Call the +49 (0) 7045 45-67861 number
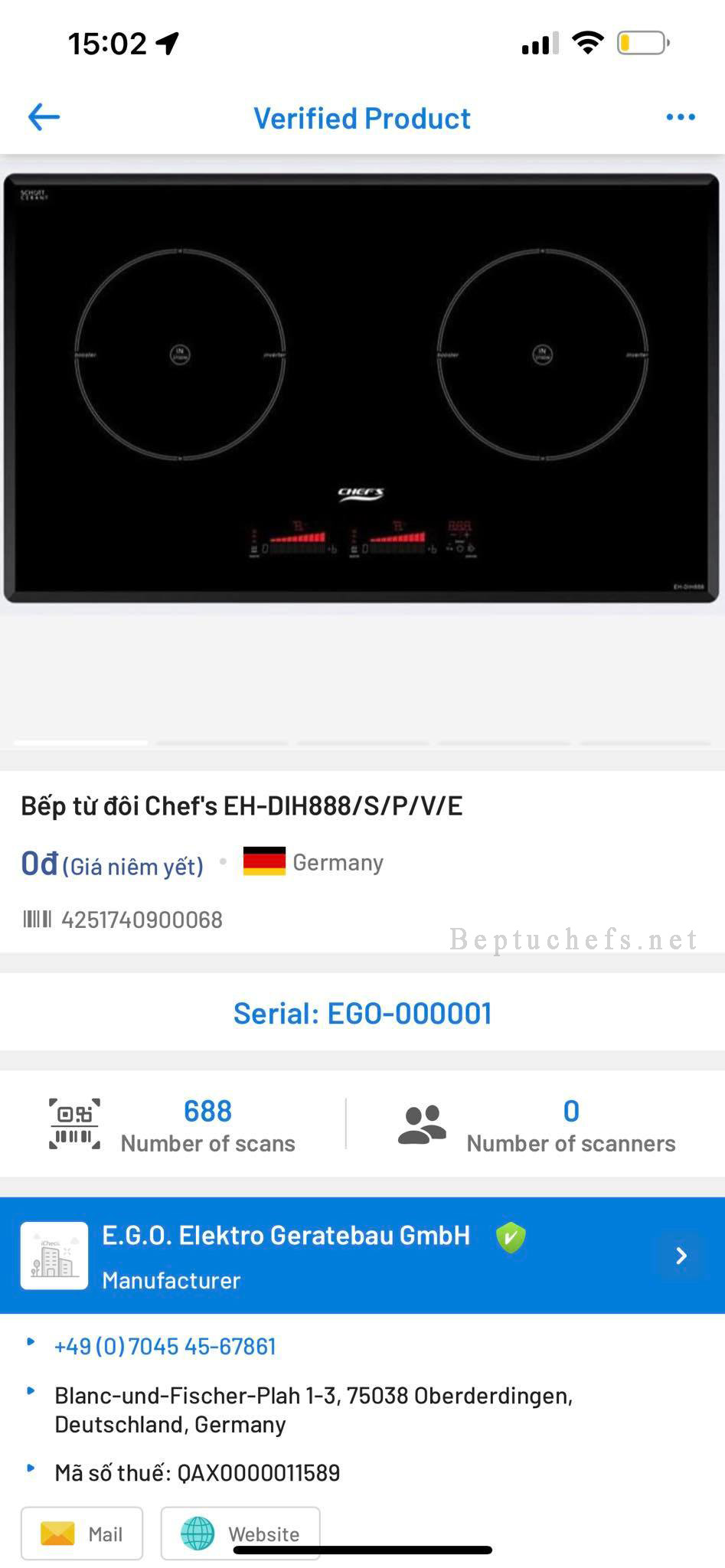Screen dimensions: 725x1568 point(165,1346)
